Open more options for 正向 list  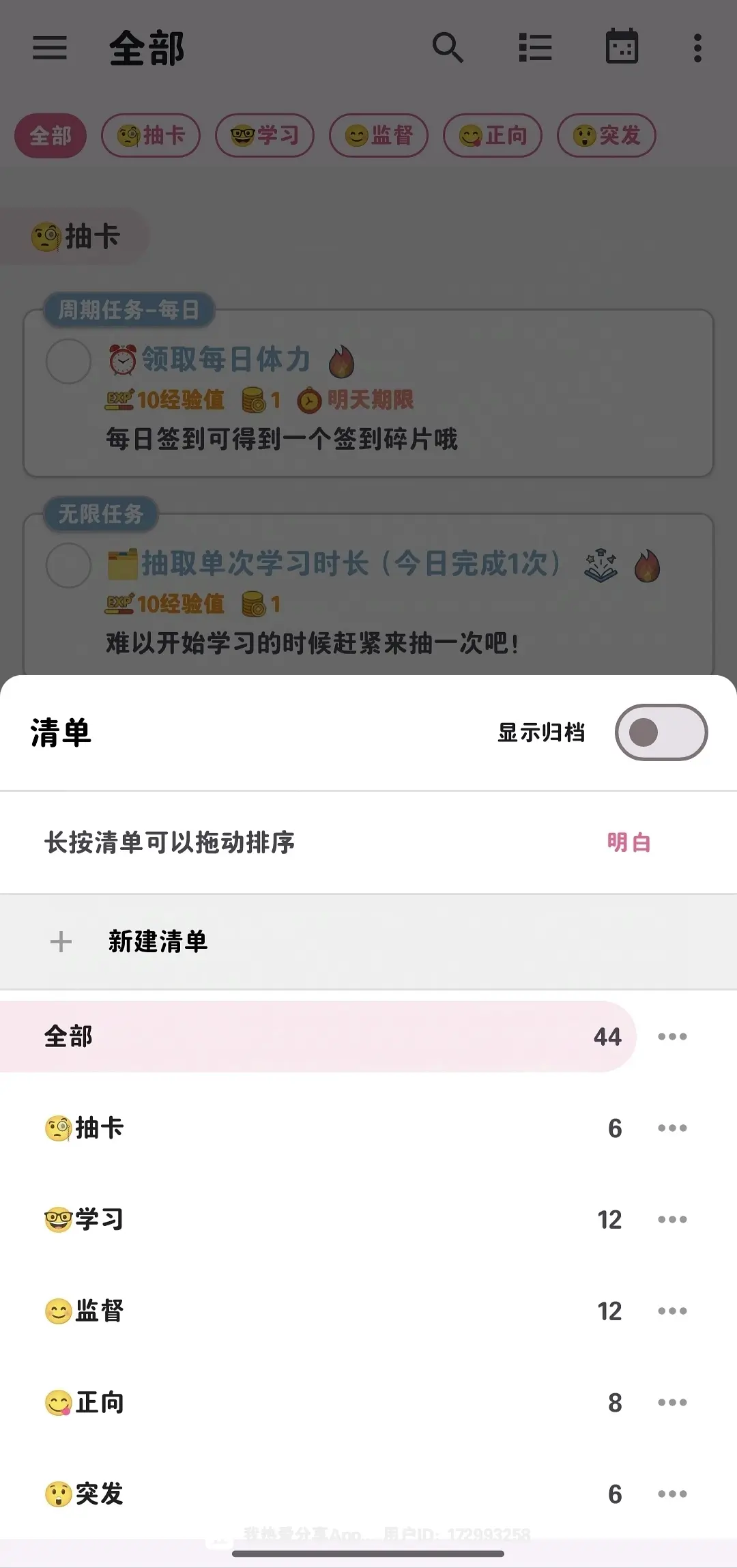click(x=672, y=1402)
